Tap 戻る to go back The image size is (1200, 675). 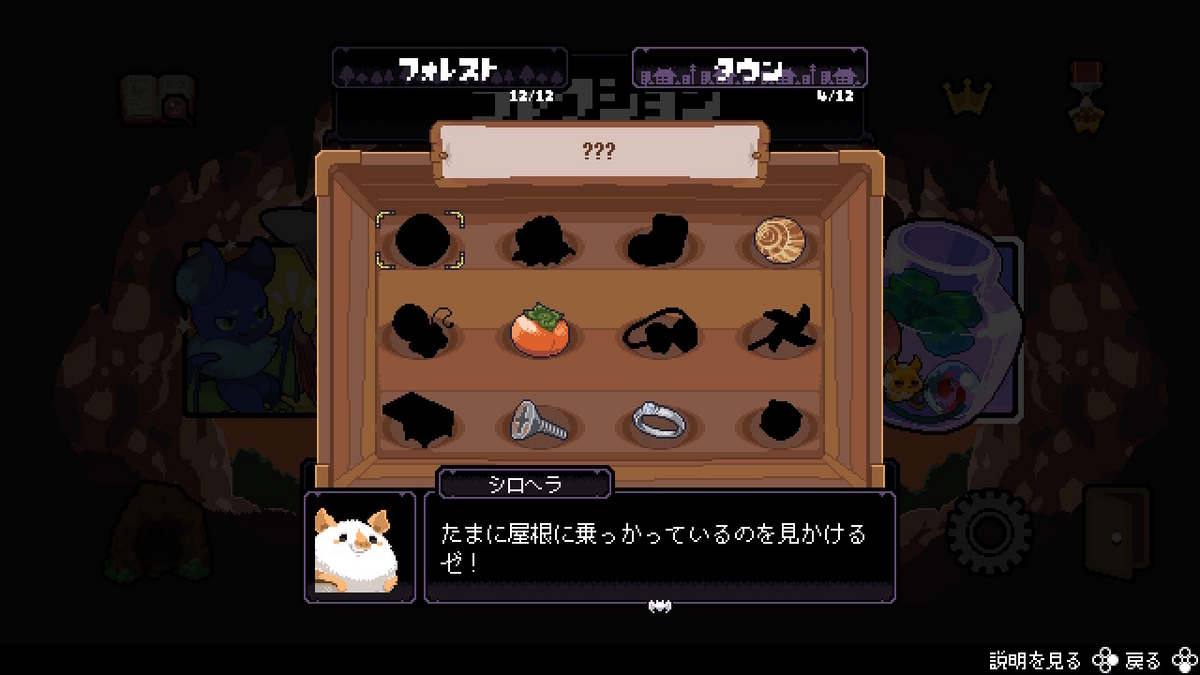point(1143,661)
